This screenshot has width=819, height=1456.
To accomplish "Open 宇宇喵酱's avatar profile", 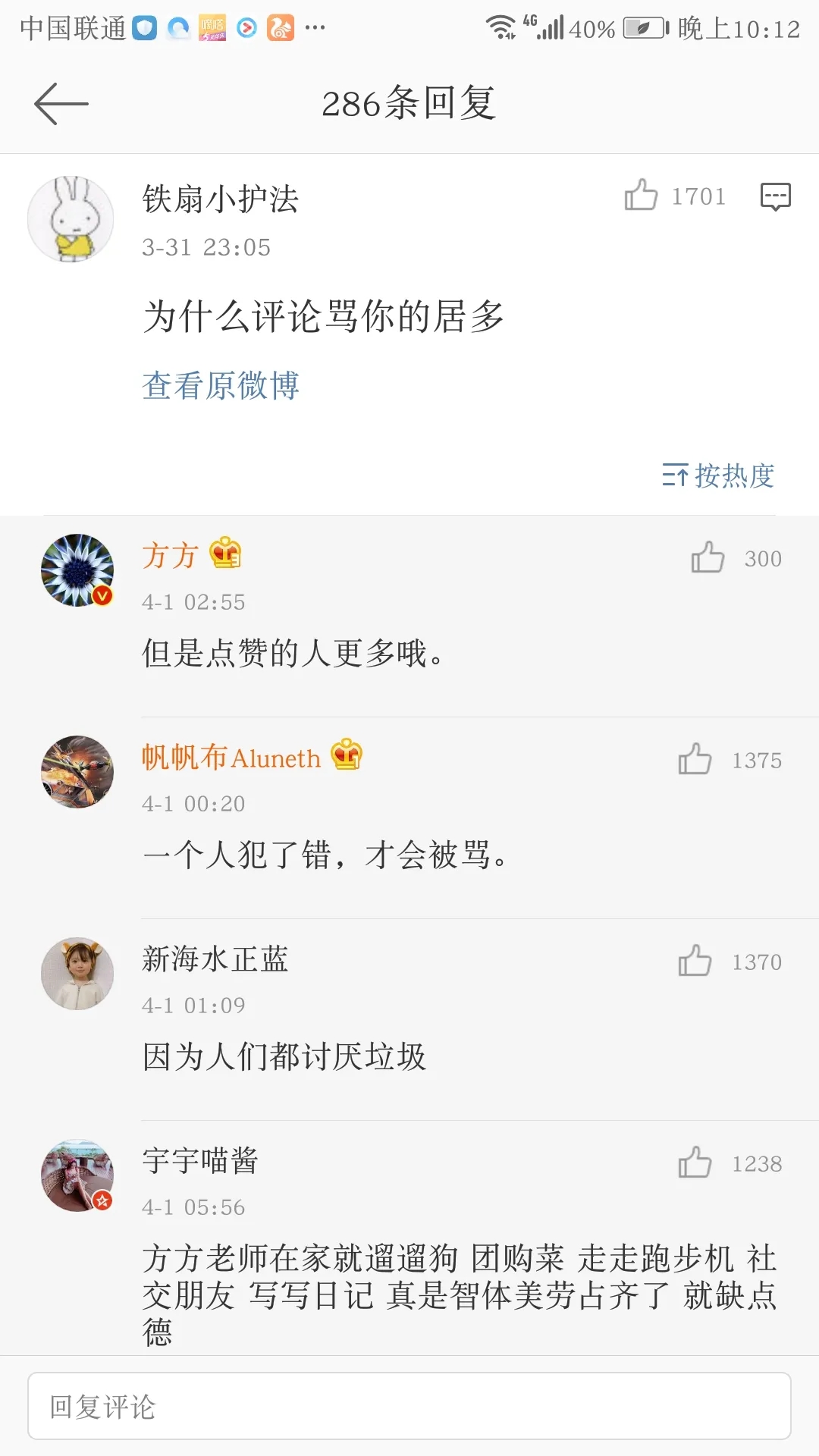I will (x=77, y=1175).
